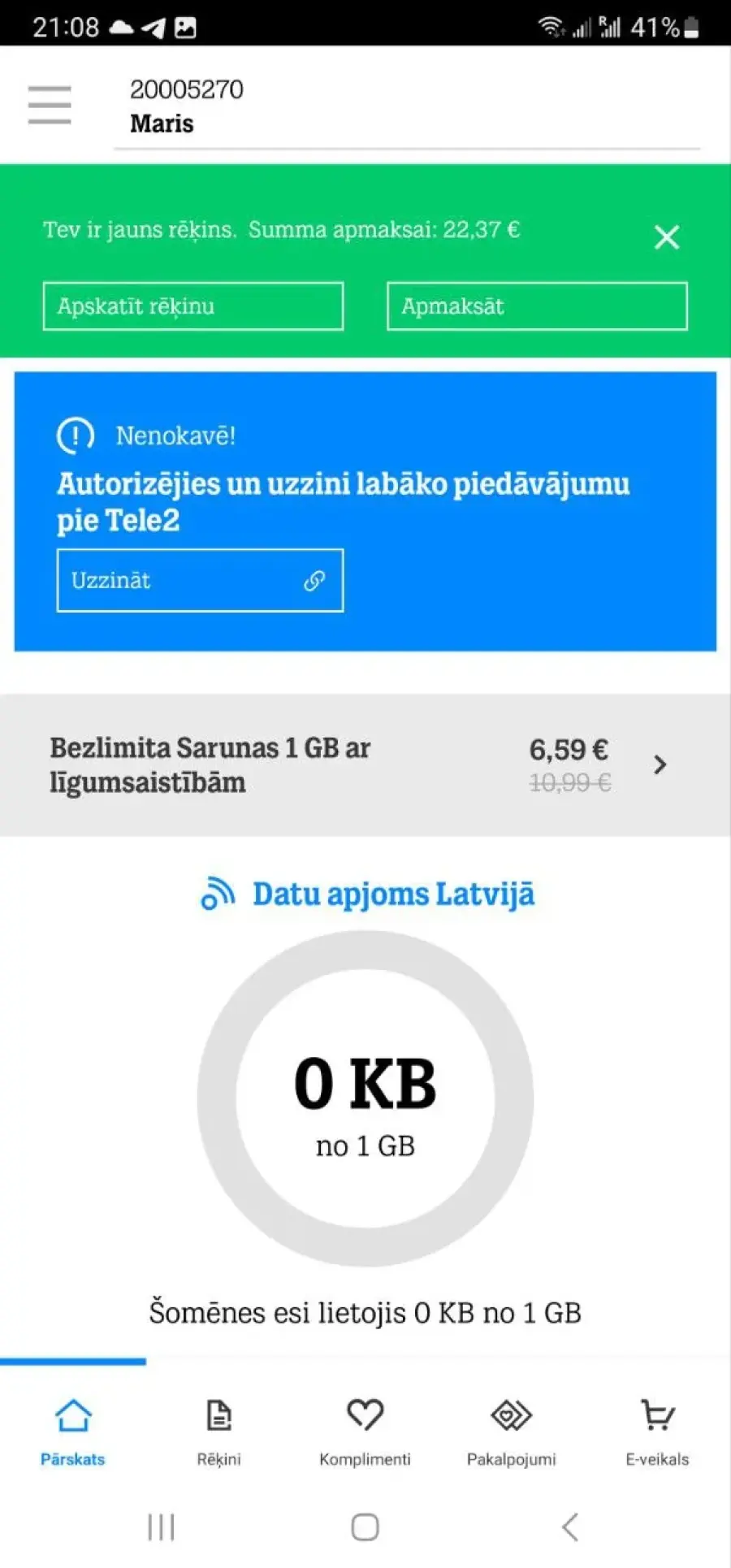
Task: Switch to the Rēķini tab
Action: tap(219, 1432)
